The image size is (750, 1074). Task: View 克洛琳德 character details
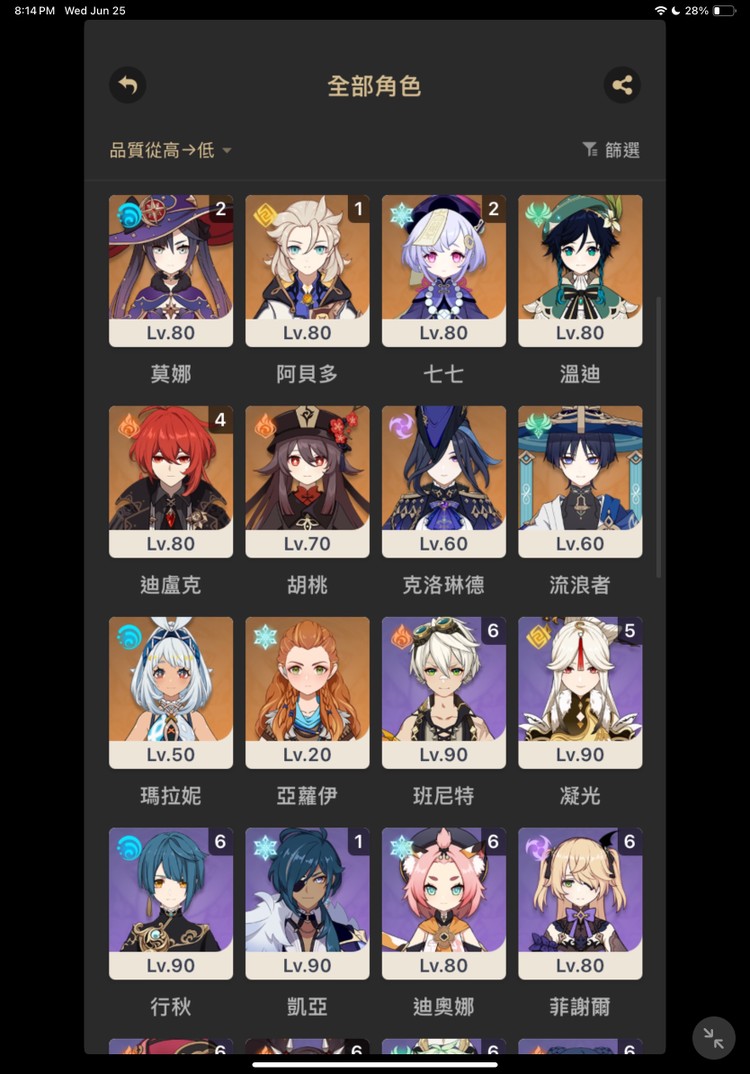[x=444, y=482]
